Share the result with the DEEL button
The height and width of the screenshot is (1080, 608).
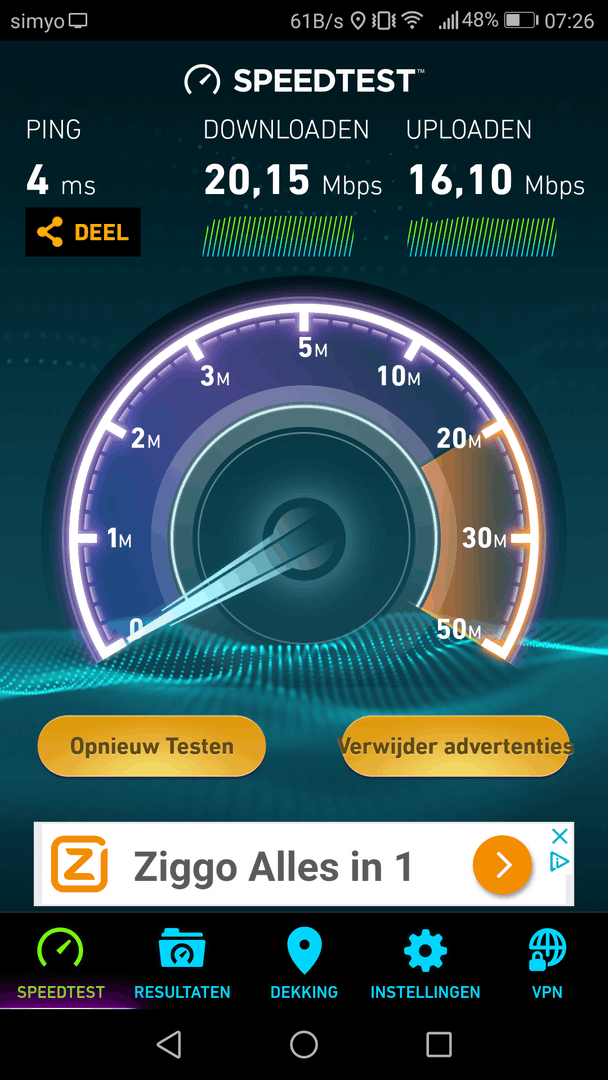(x=83, y=233)
